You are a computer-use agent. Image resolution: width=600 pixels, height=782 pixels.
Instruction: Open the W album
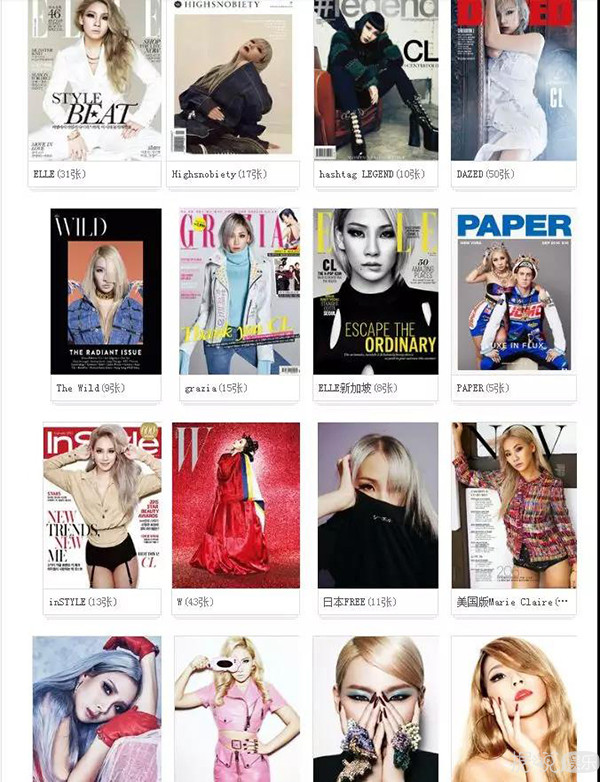tap(236, 505)
